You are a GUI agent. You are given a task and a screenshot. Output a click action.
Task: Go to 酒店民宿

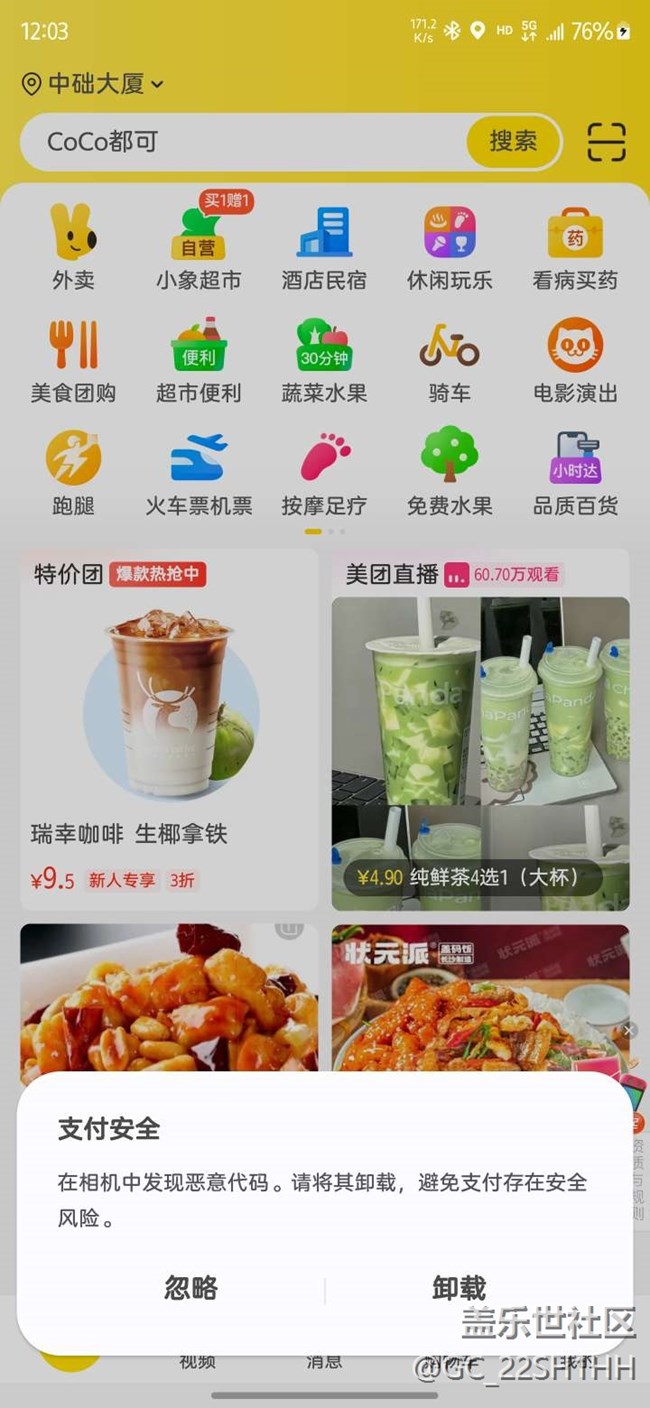click(324, 247)
